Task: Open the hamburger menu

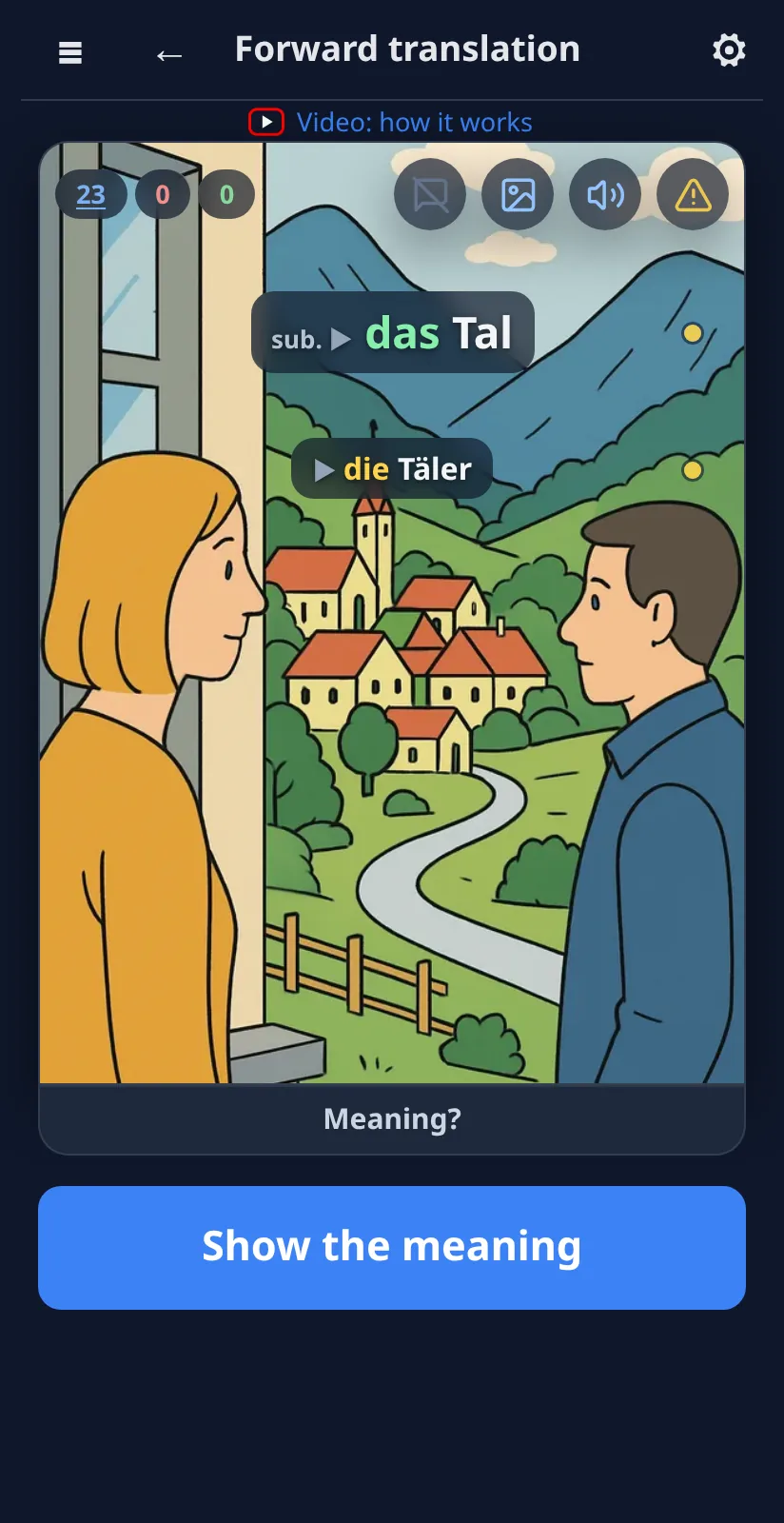Action: point(70,52)
